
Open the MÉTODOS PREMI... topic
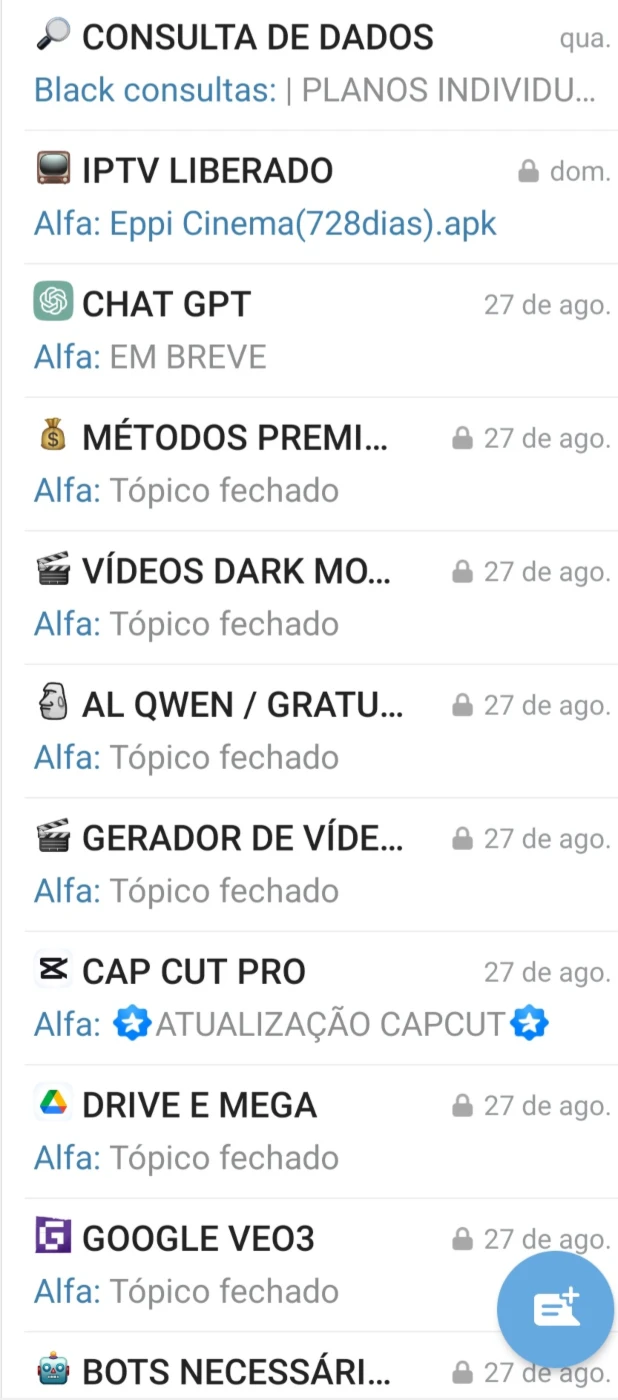pos(300,464)
